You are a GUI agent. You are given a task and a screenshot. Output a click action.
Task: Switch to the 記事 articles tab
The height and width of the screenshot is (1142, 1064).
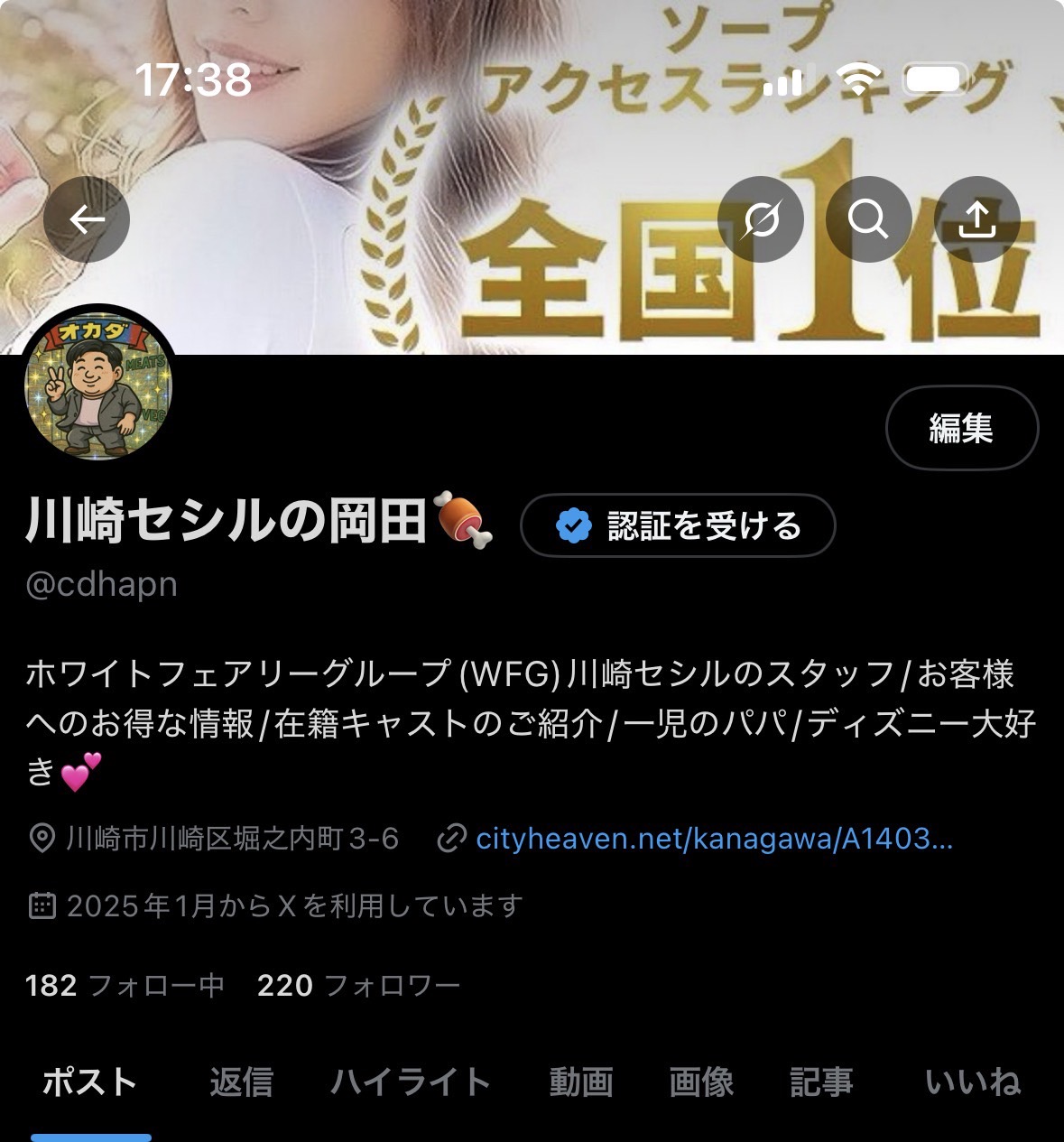(821, 1082)
